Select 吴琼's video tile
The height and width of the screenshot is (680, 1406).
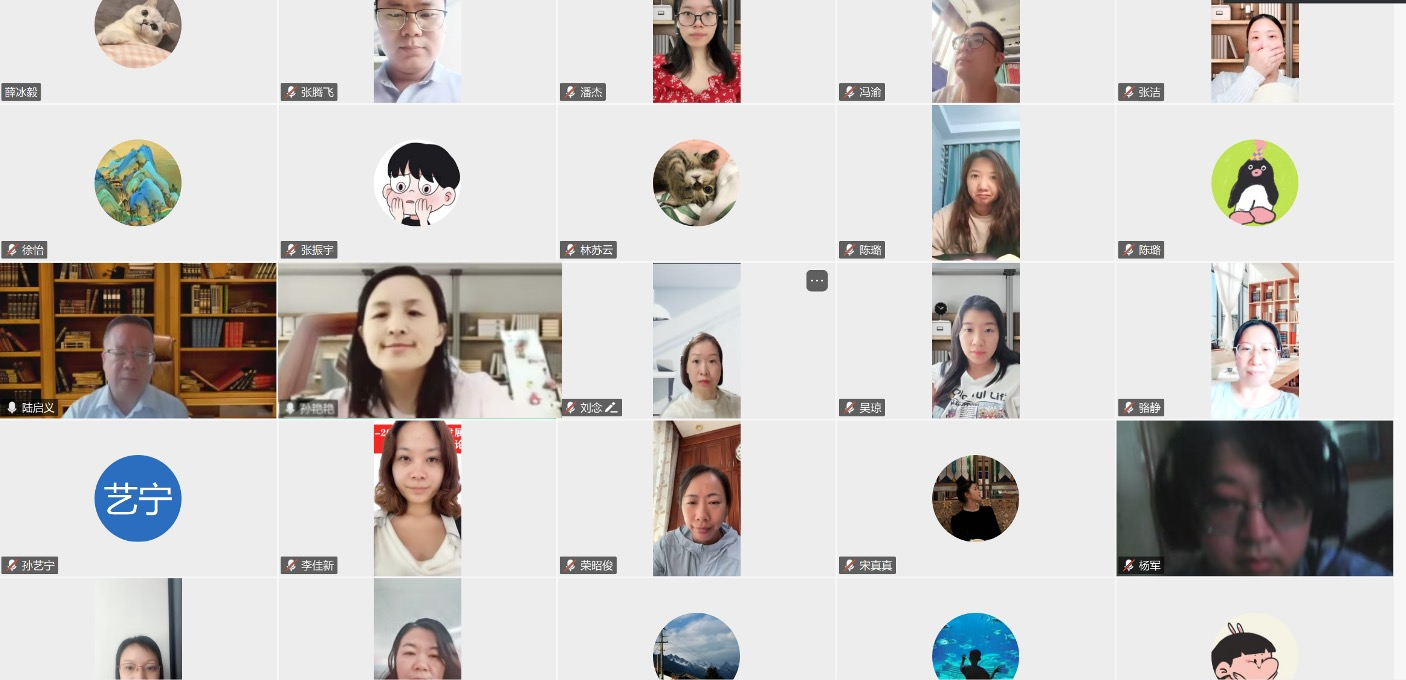click(975, 340)
